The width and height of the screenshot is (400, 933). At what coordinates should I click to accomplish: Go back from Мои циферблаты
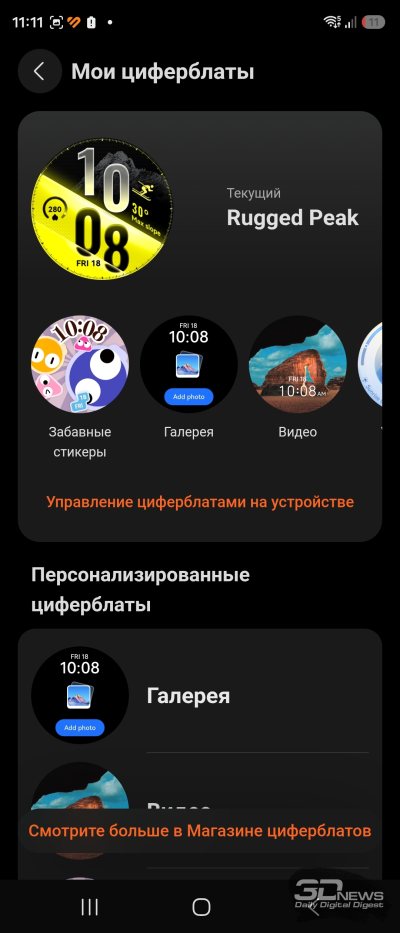pos(39,72)
